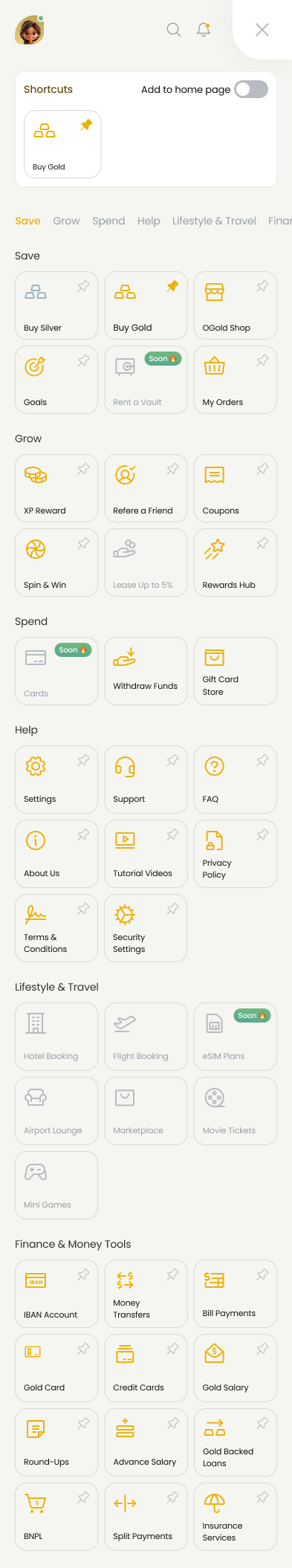
Task: Open Security Settings
Action: pos(146,928)
